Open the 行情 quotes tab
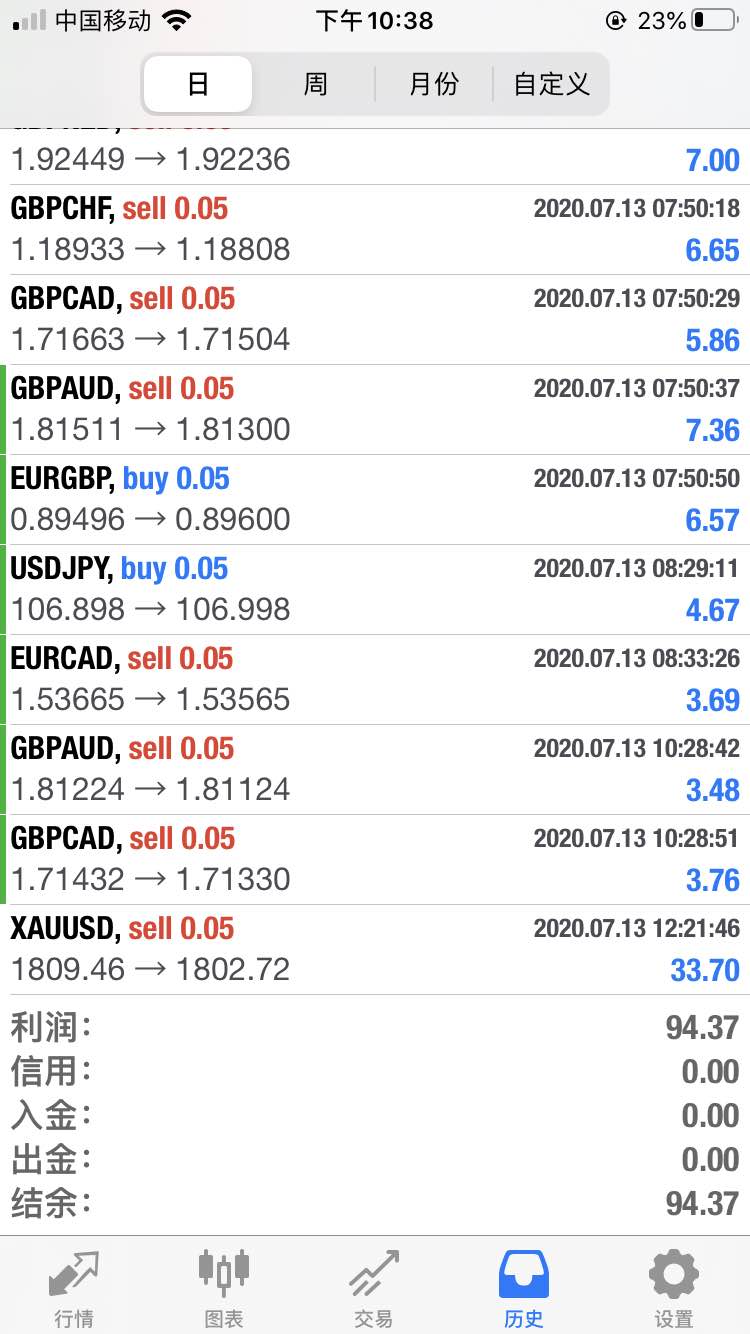This screenshot has height=1334, width=750. click(75, 1287)
